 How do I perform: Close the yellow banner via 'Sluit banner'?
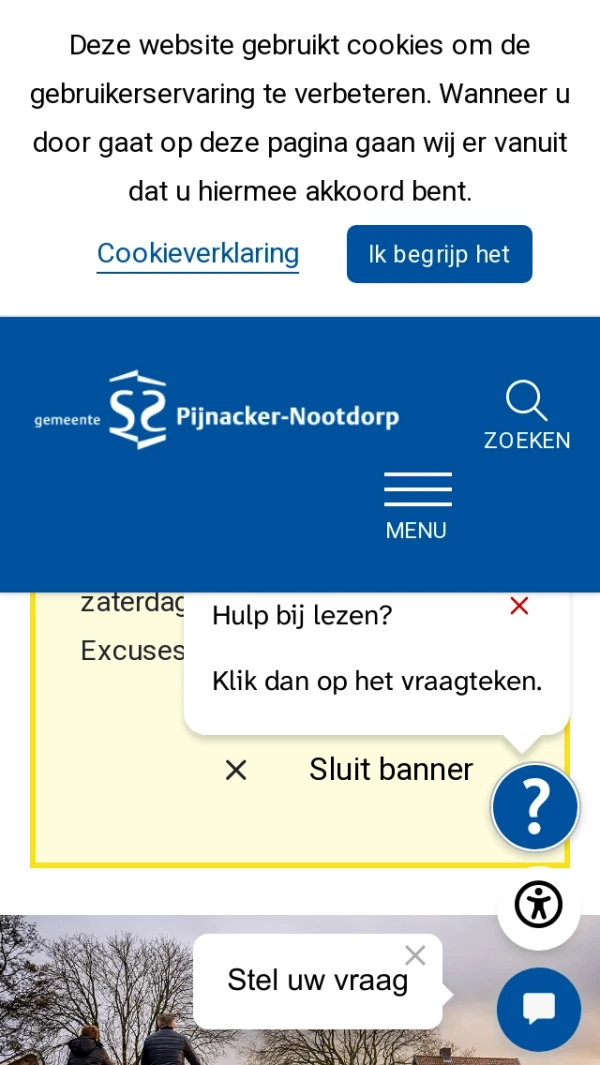coord(348,769)
